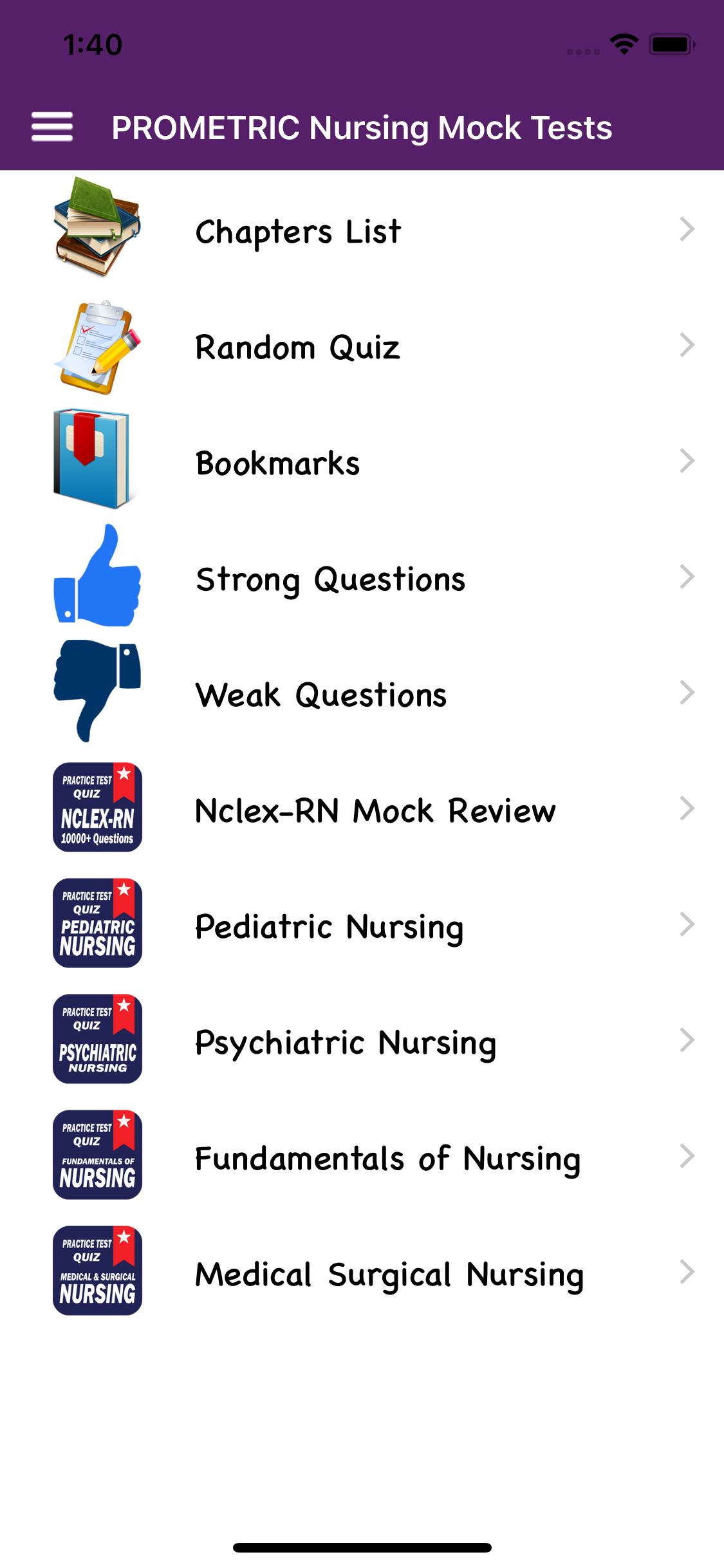The height and width of the screenshot is (1568, 724).
Task: Expand the Bookmarks row chevron
Action: pos(688,460)
